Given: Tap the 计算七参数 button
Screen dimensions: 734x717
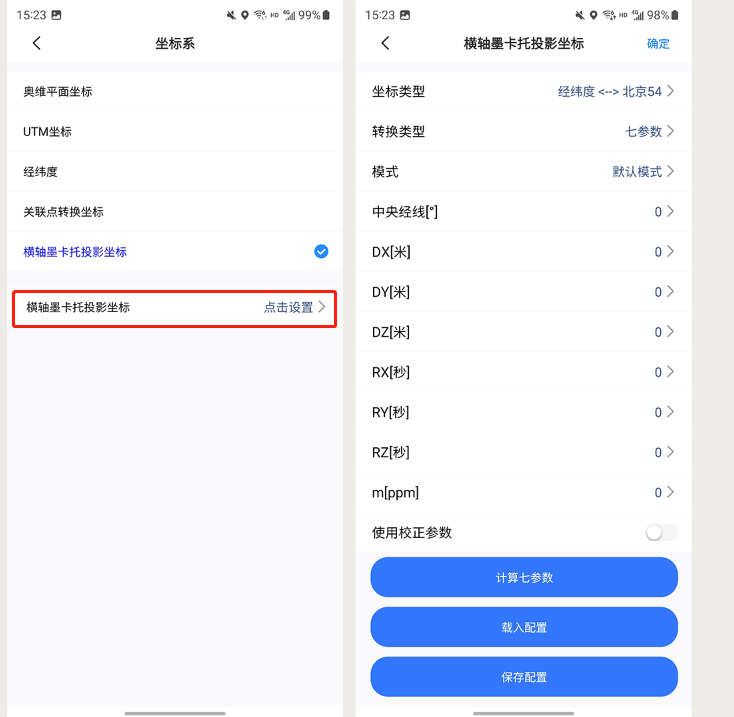Looking at the screenshot, I should click(x=524, y=577).
